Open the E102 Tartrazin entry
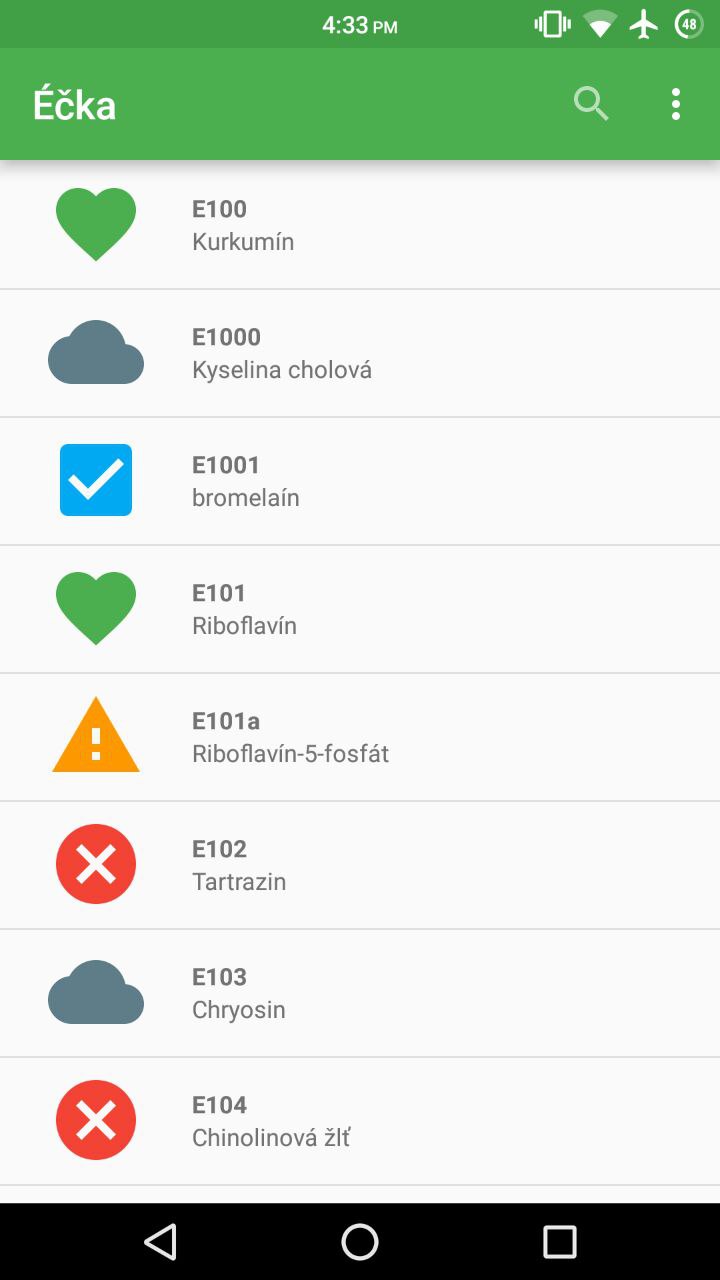 pos(360,865)
